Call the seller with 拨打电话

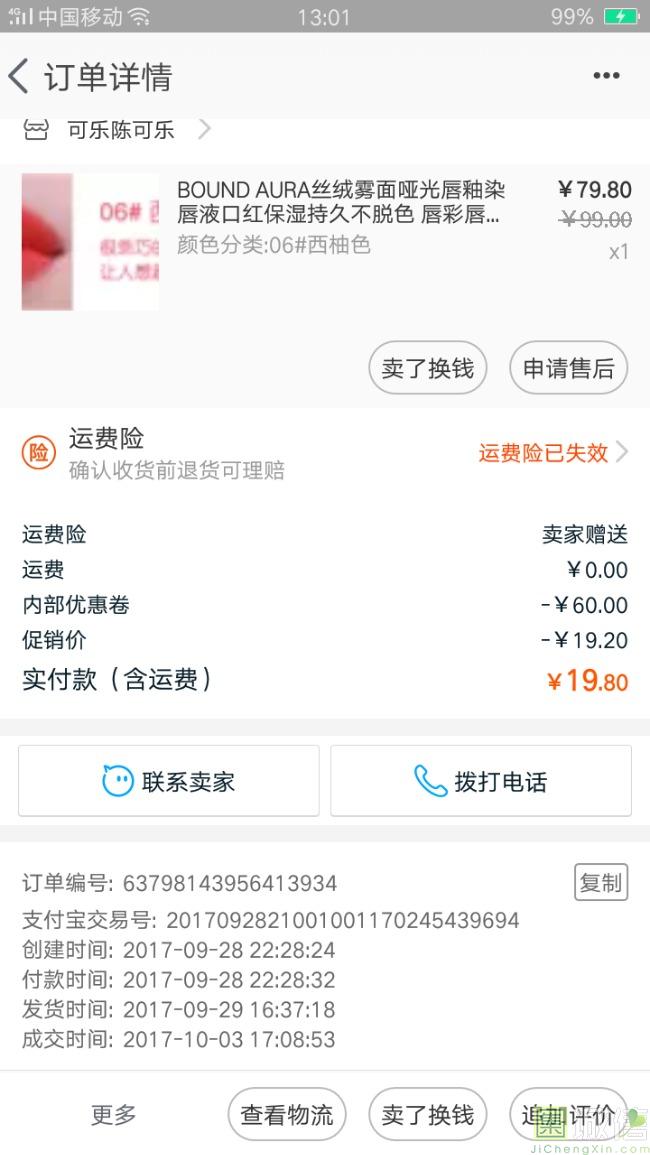coord(481,781)
